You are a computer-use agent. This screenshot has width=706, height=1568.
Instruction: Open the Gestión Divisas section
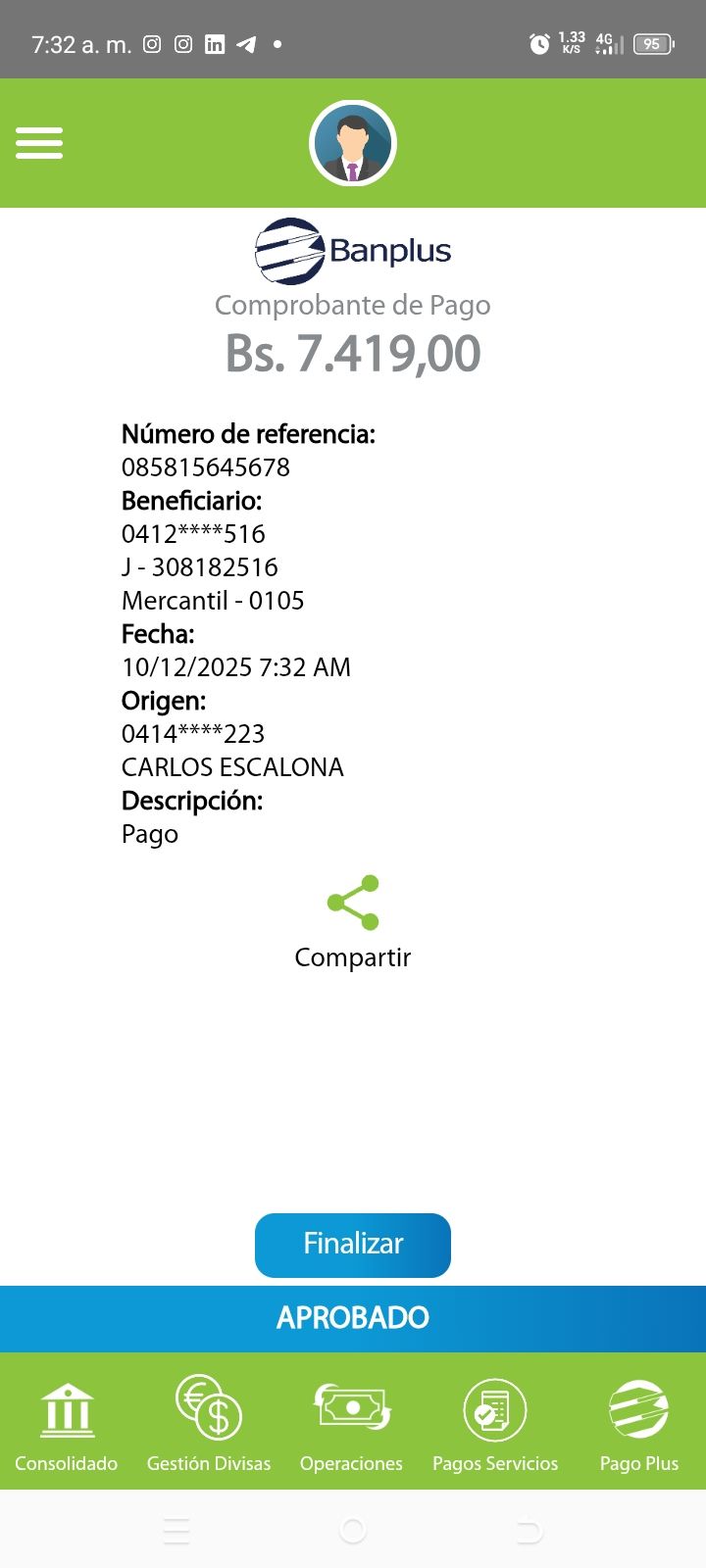pyautogui.click(x=209, y=1424)
